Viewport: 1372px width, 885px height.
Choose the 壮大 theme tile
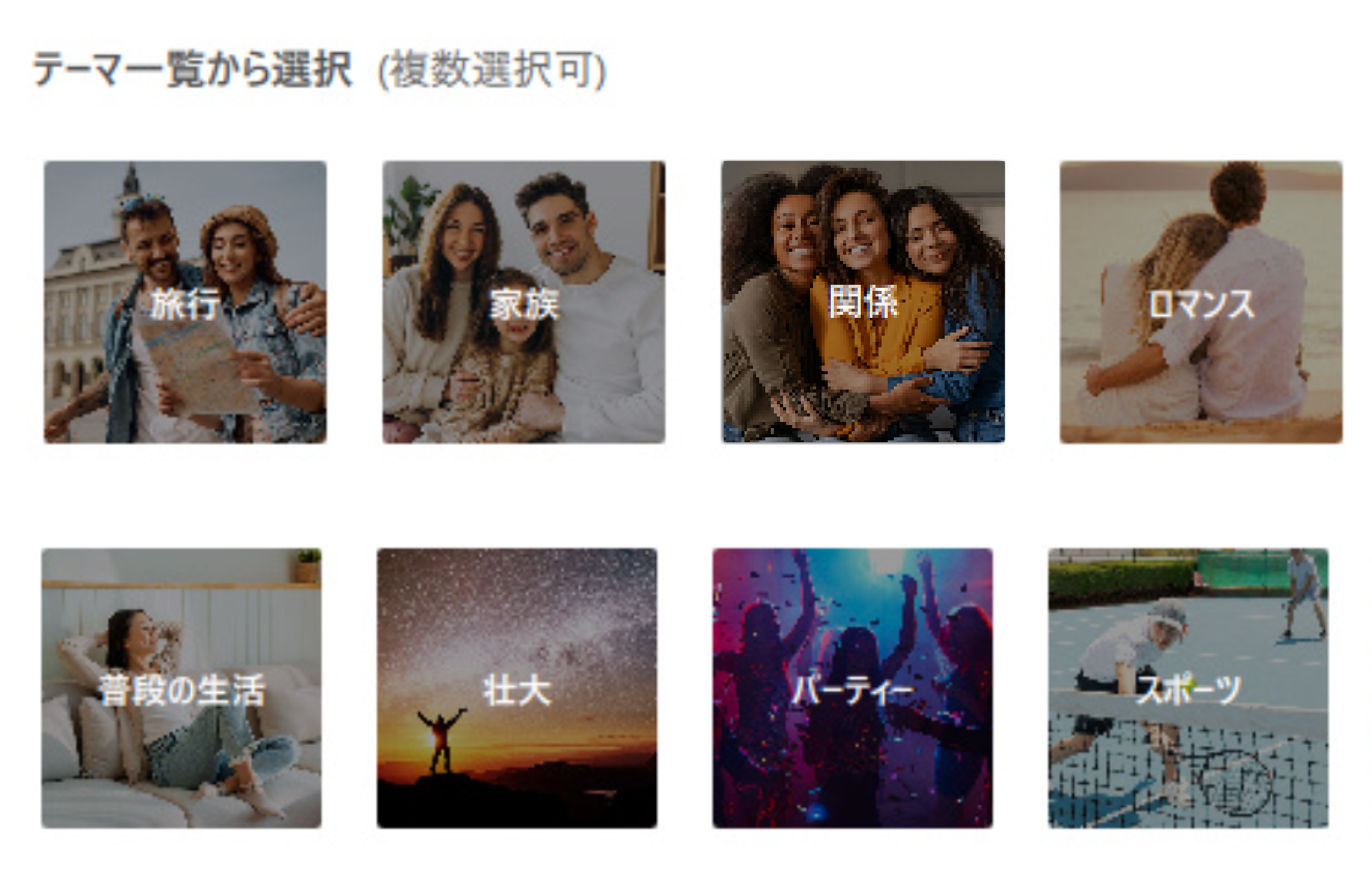517,688
